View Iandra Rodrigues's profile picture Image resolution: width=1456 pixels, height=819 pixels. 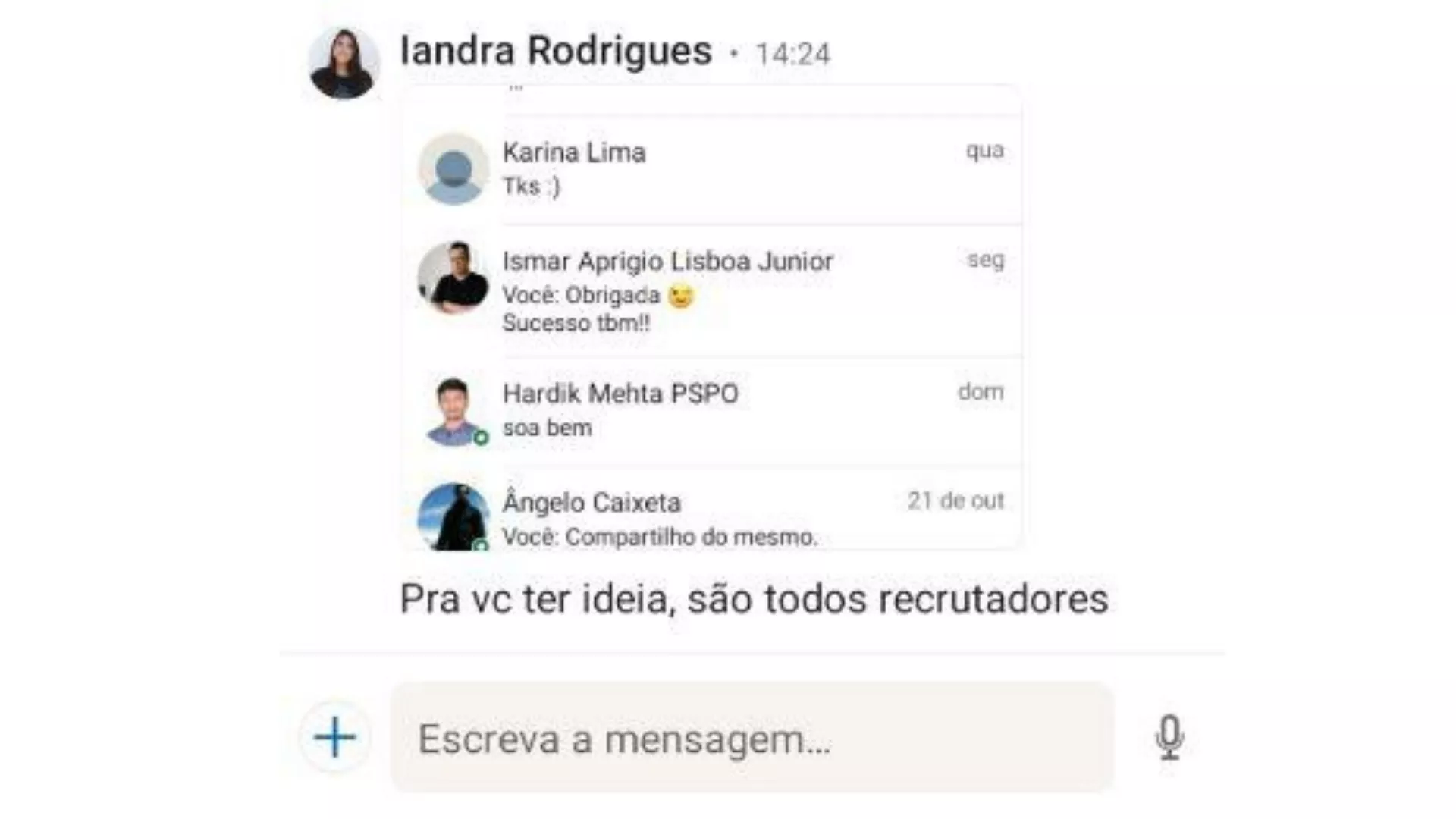(x=344, y=64)
